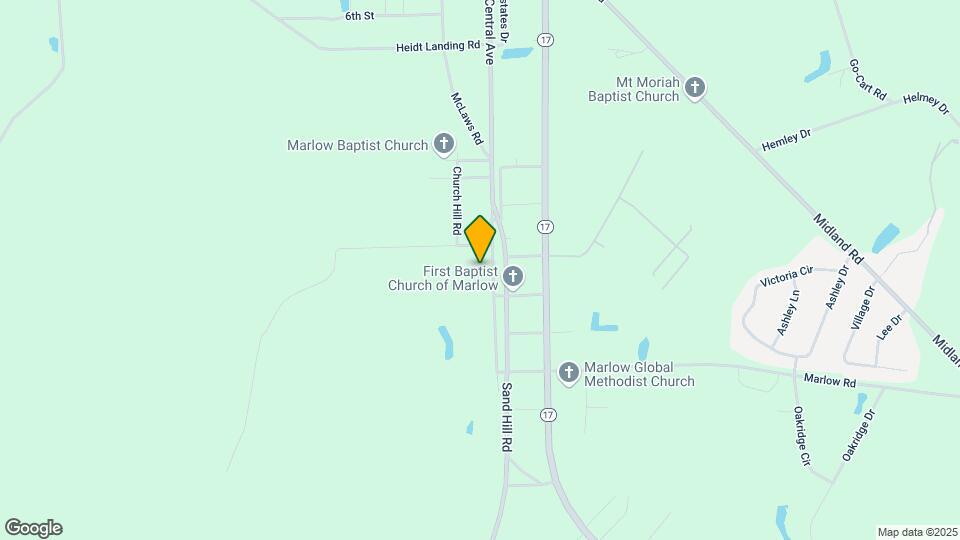Open First Baptist Church of Marlow pin
Screen dimensions: 960x540
coord(513,276)
